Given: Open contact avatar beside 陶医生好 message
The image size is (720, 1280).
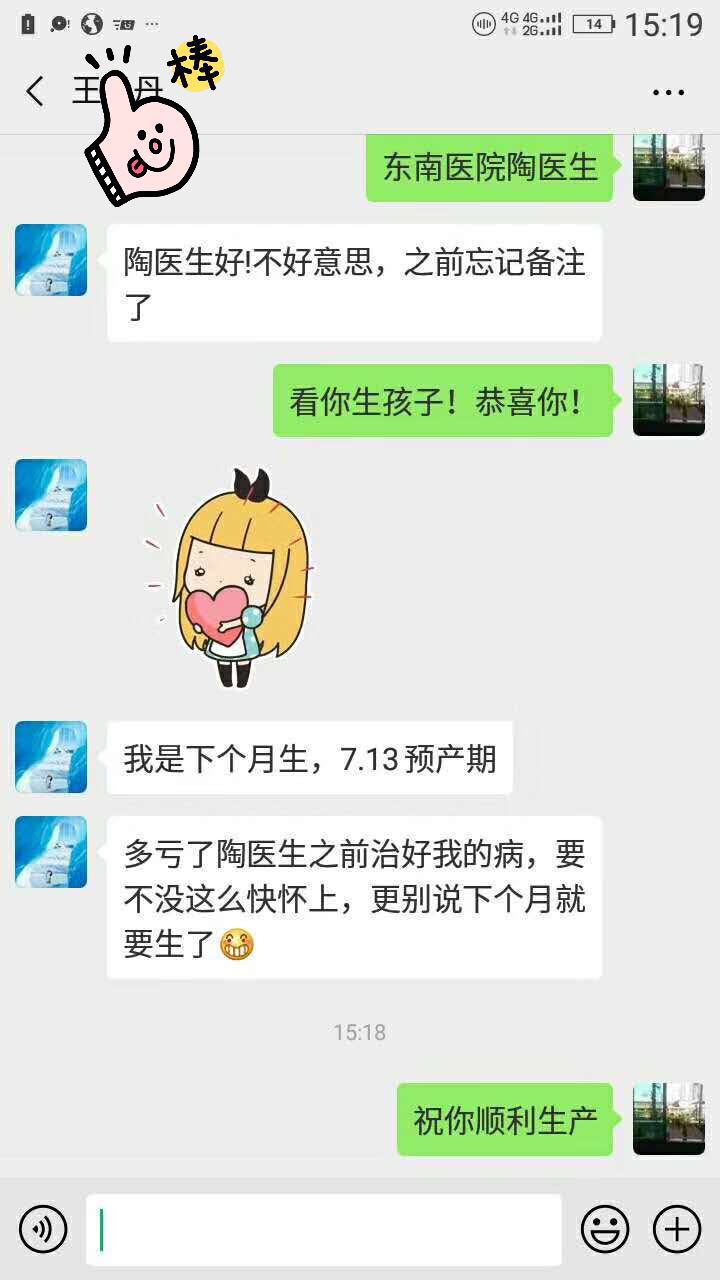Looking at the screenshot, I should click(x=51, y=260).
